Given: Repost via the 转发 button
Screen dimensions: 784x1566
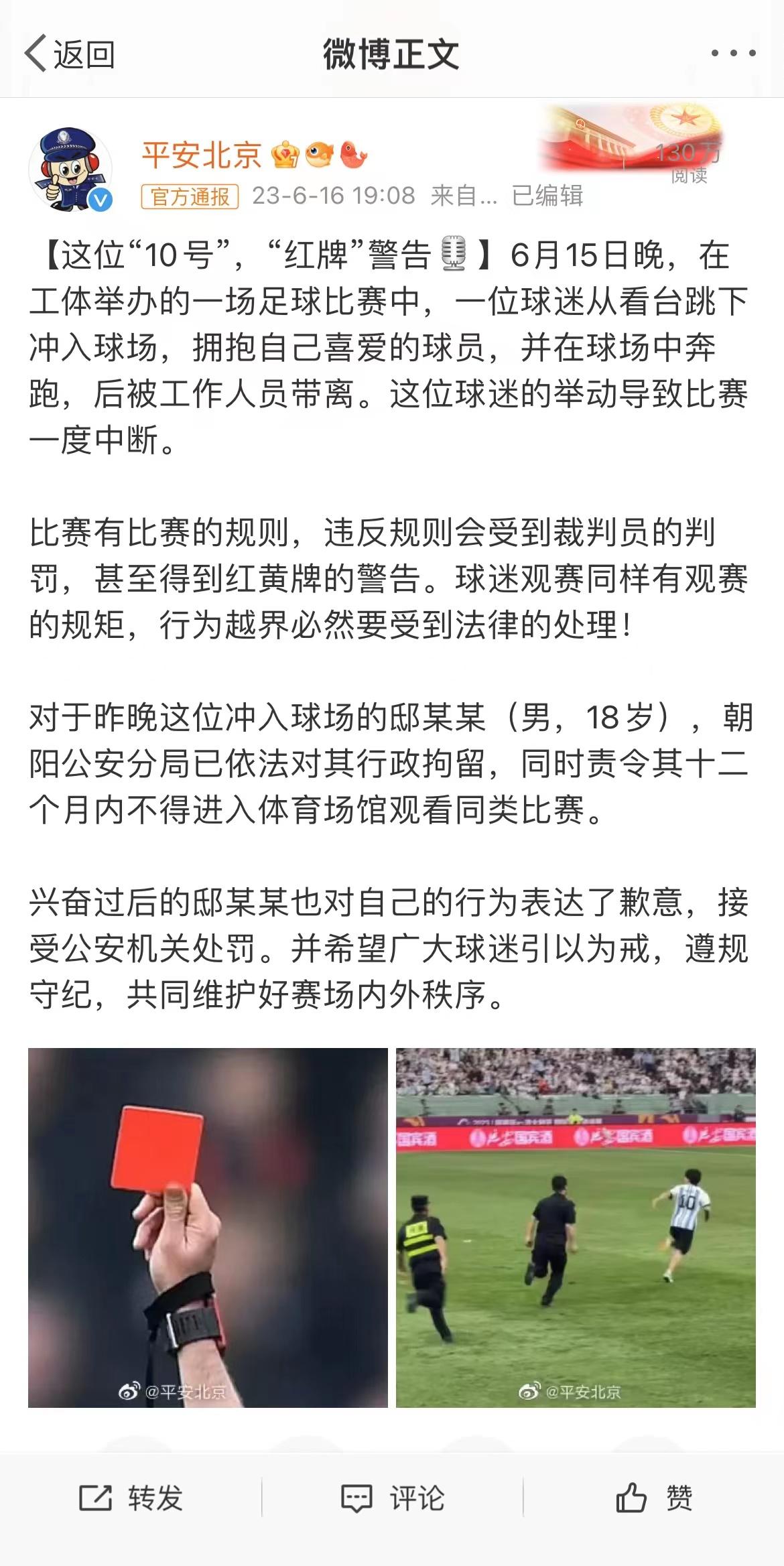Looking at the screenshot, I should pos(131,1498).
